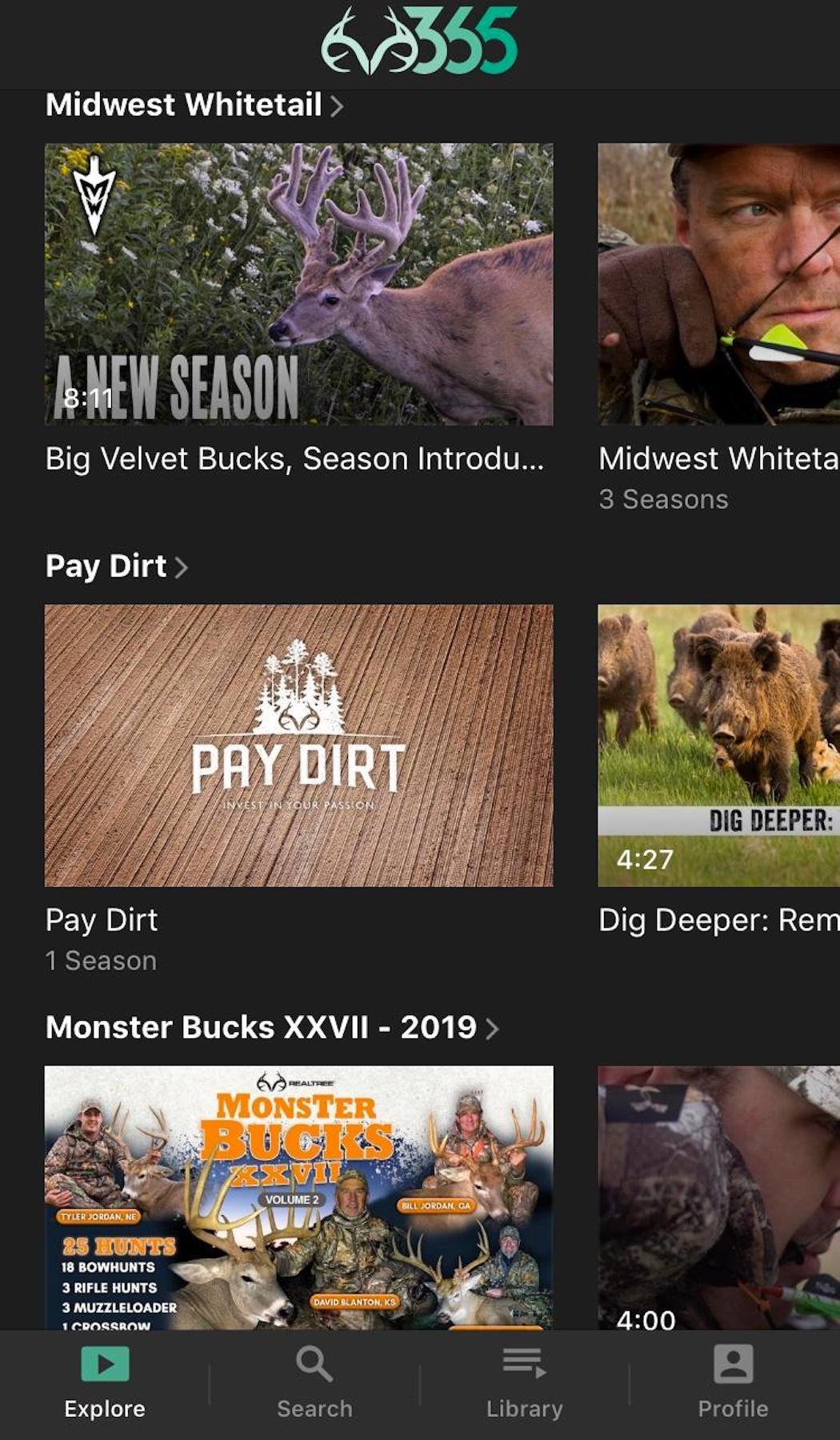The width and height of the screenshot is (840, 1440).
Task: Play the Dig Deeper hog video
Action: 718,745
